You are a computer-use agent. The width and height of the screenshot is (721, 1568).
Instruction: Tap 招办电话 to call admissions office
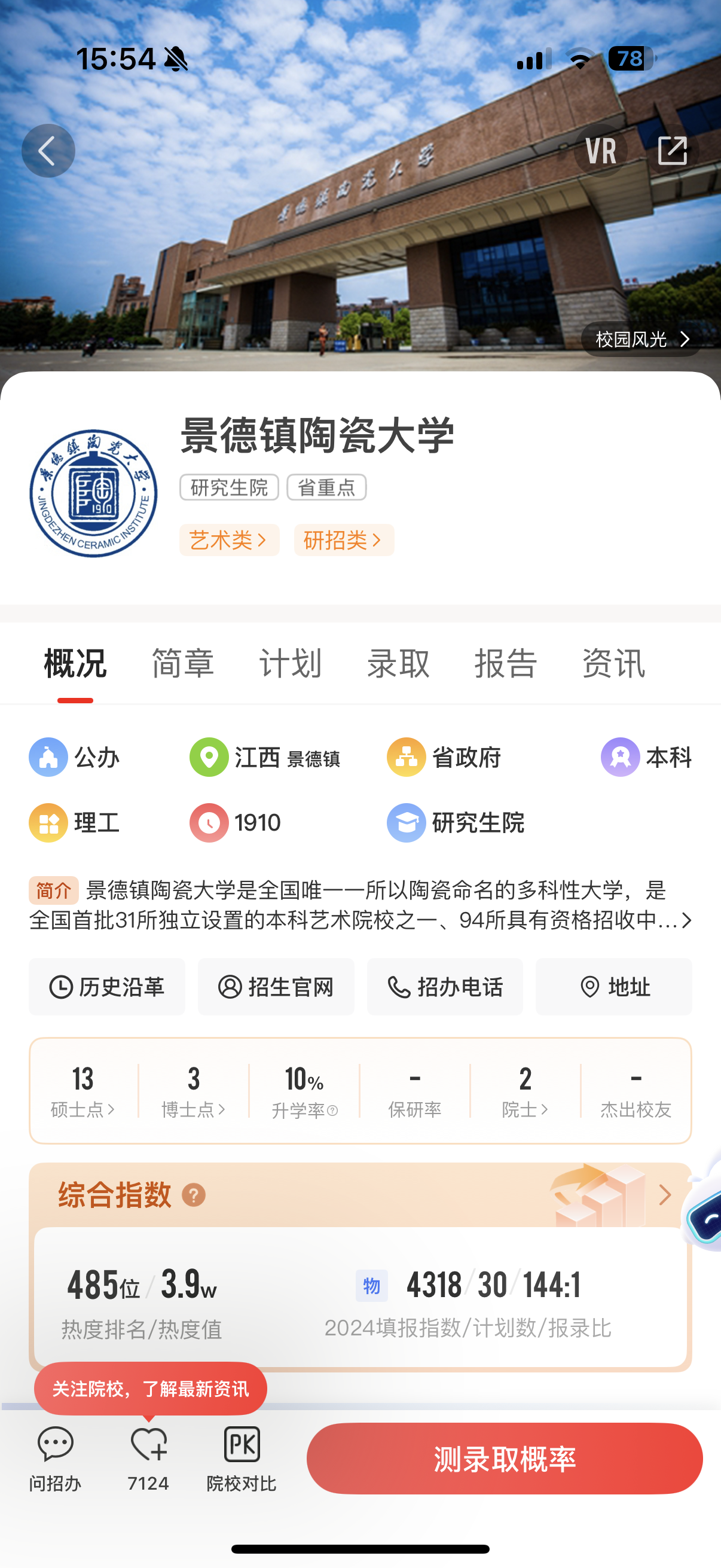[x=445, y=987]
